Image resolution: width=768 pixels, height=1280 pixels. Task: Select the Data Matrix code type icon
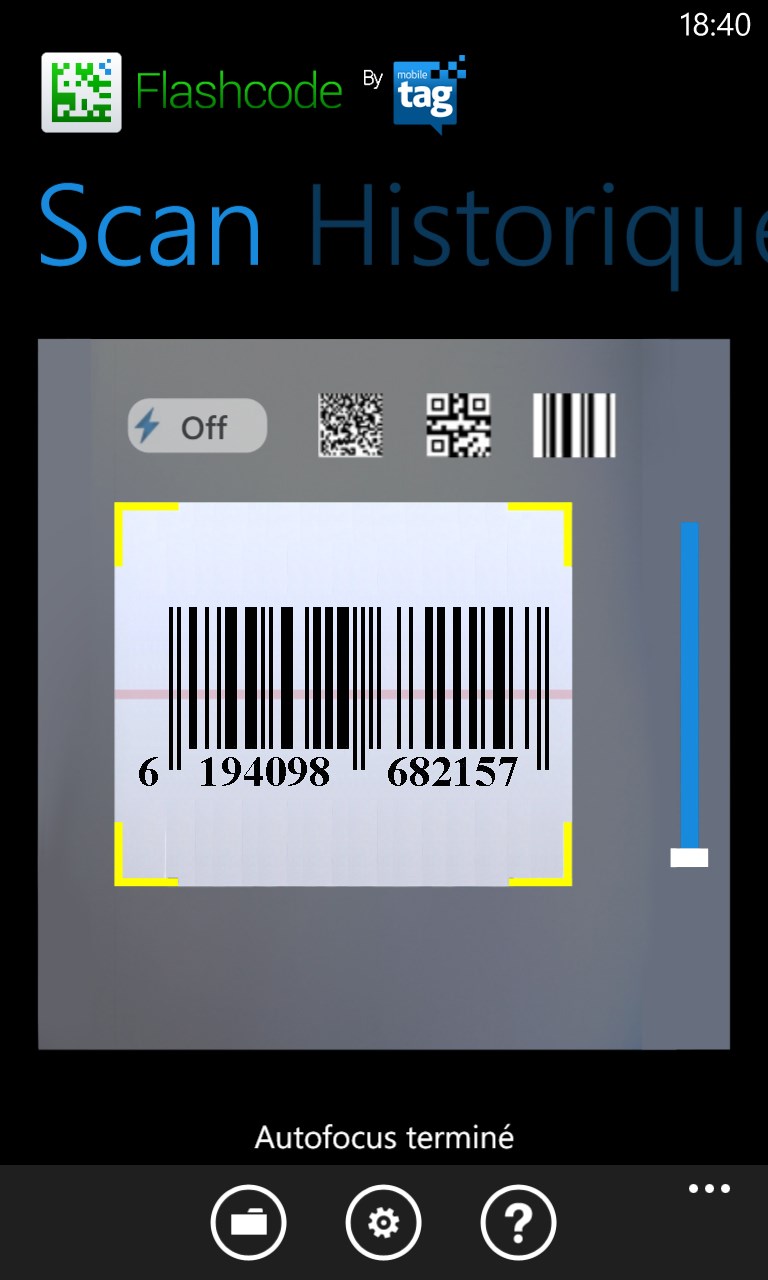(350, 425)
